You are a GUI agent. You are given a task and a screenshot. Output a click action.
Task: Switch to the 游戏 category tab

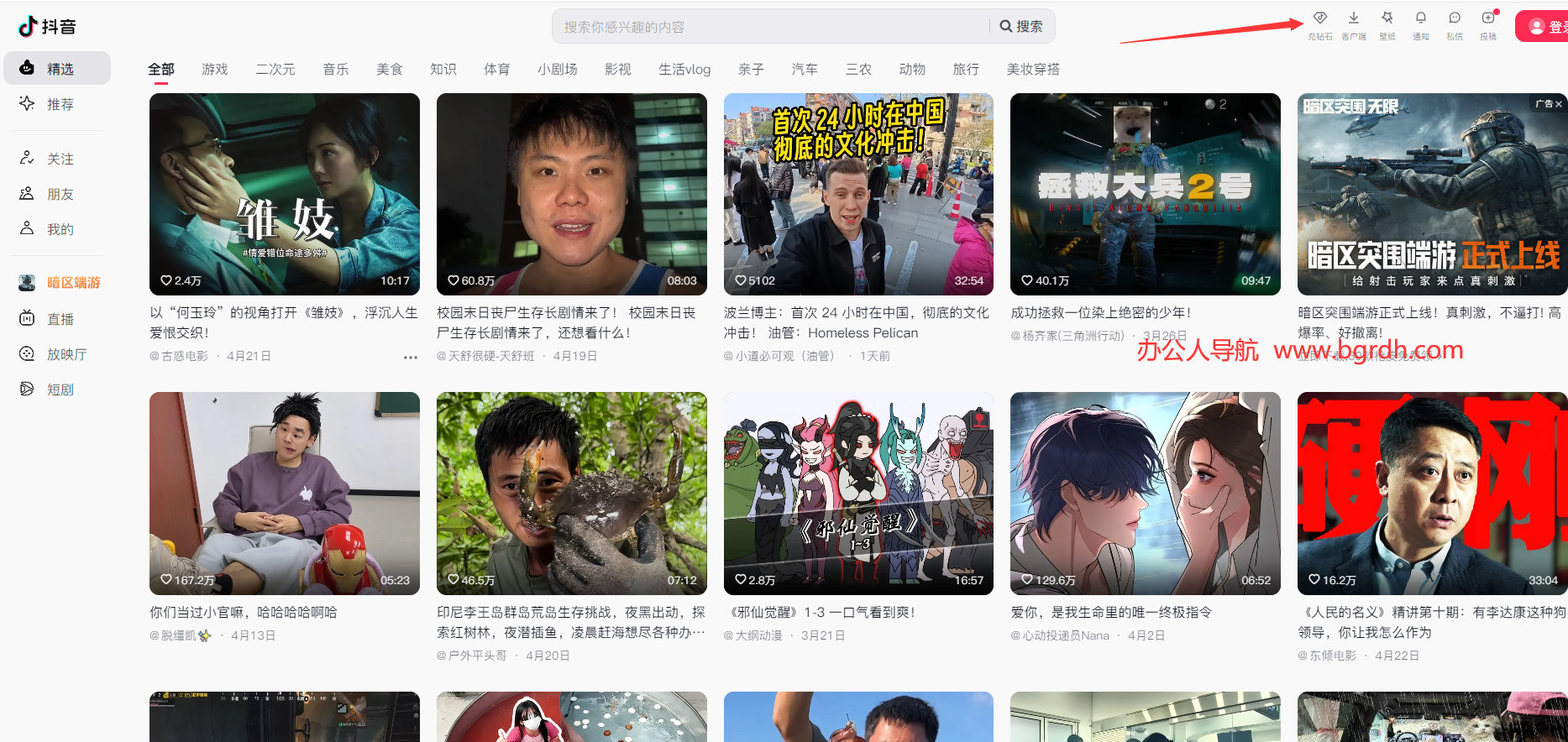click(215, 69)
